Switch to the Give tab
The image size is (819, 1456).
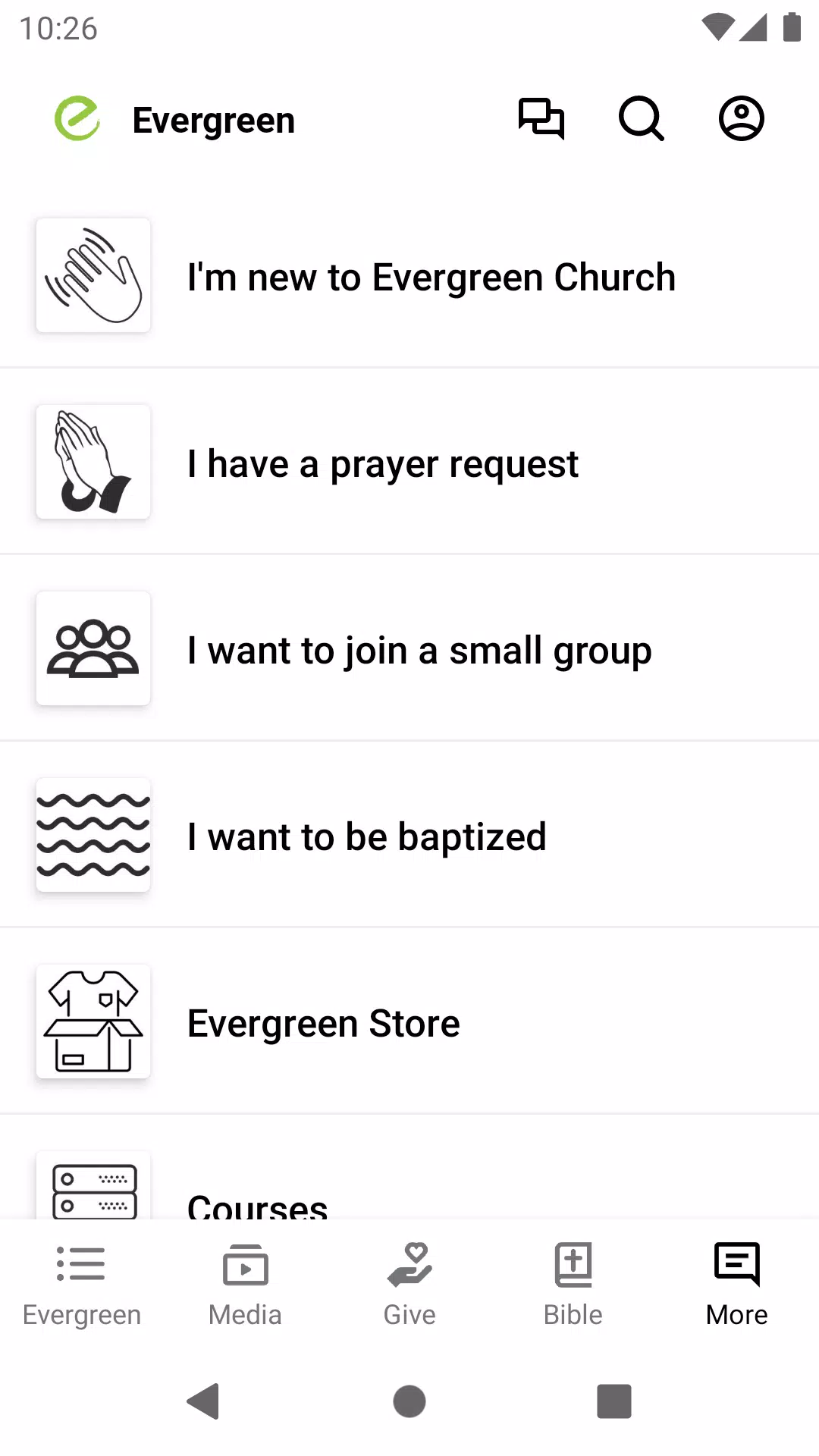(409, 1285)
